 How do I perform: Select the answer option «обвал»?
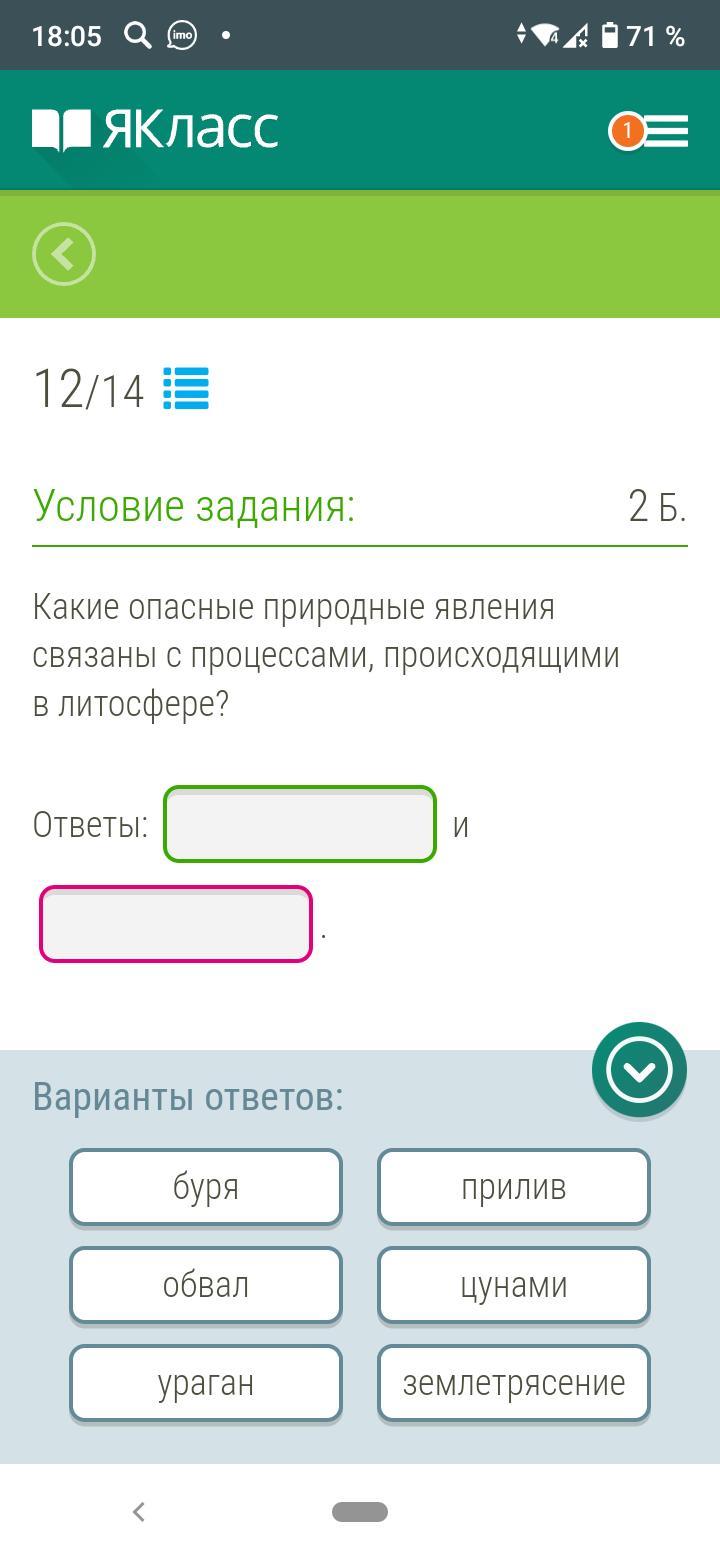206,1285
